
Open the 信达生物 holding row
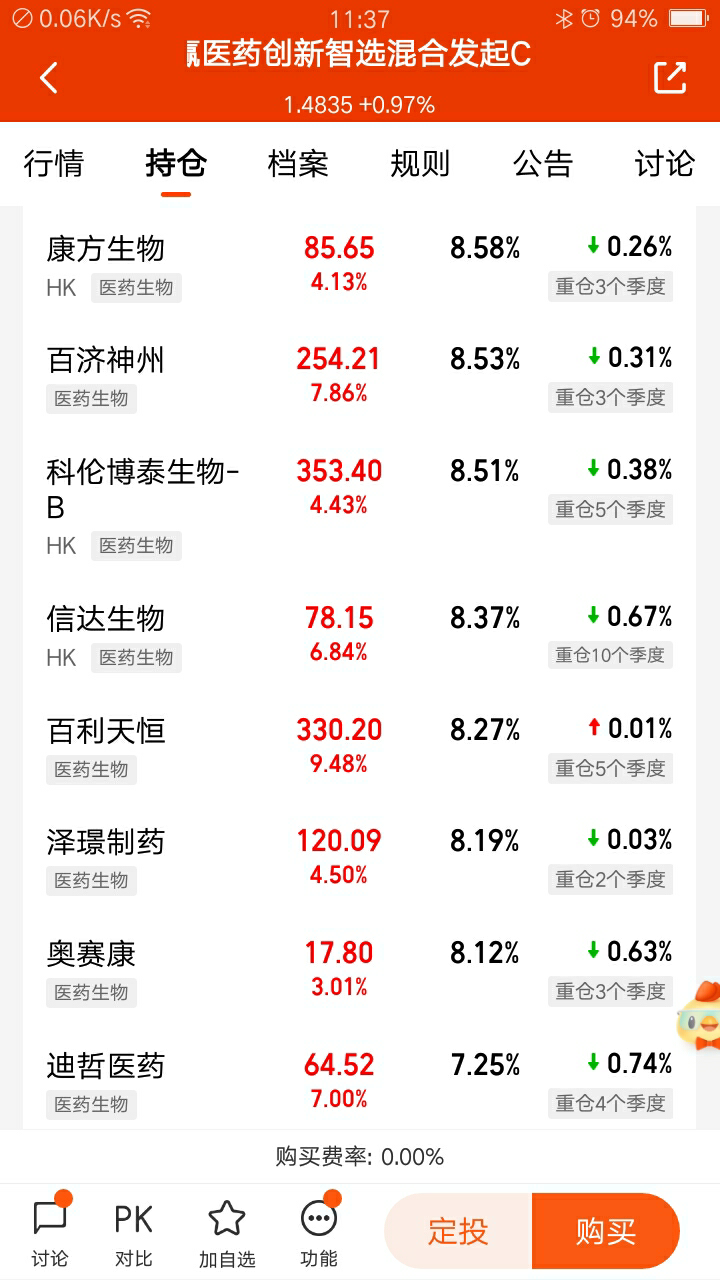360,636
